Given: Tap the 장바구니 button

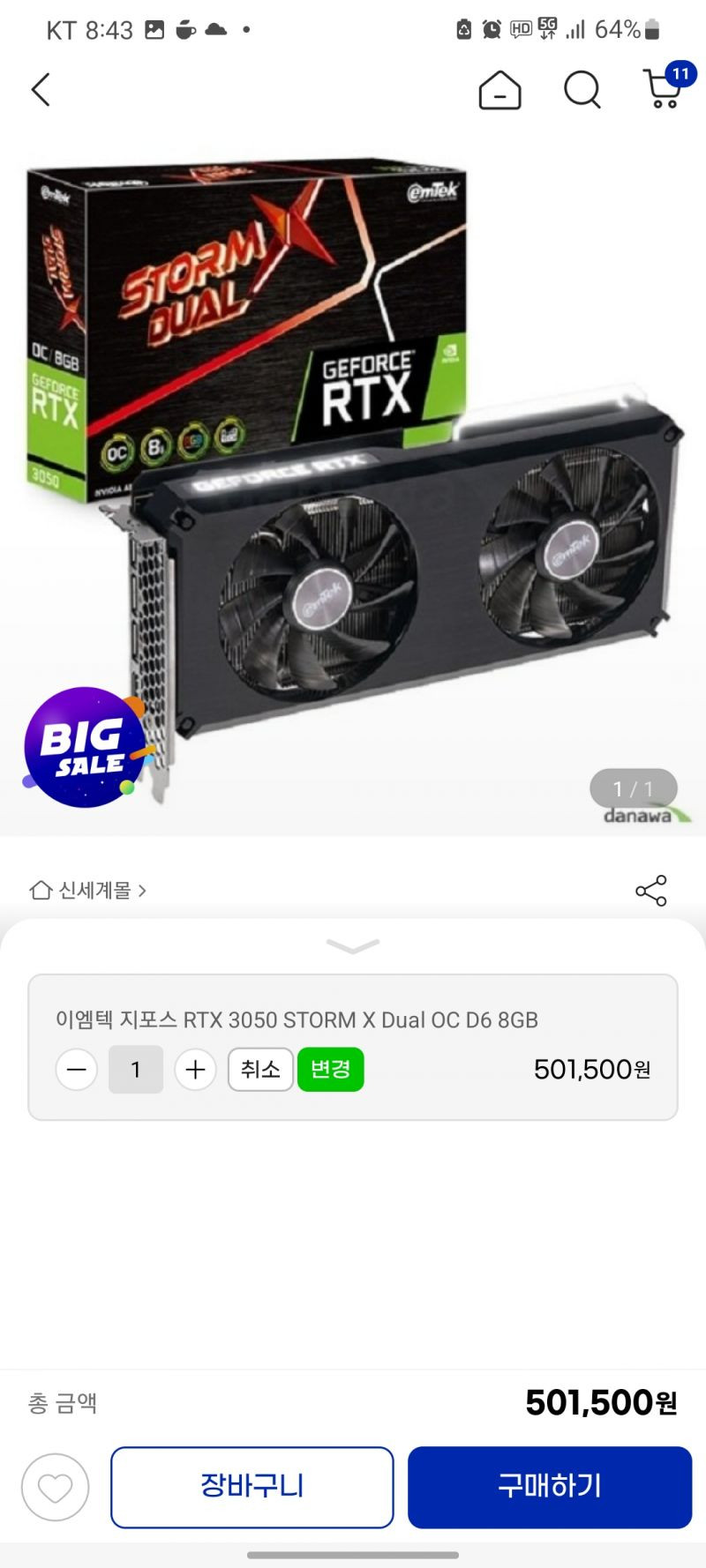Looking at the screenshot, I should pos(252,1487).
